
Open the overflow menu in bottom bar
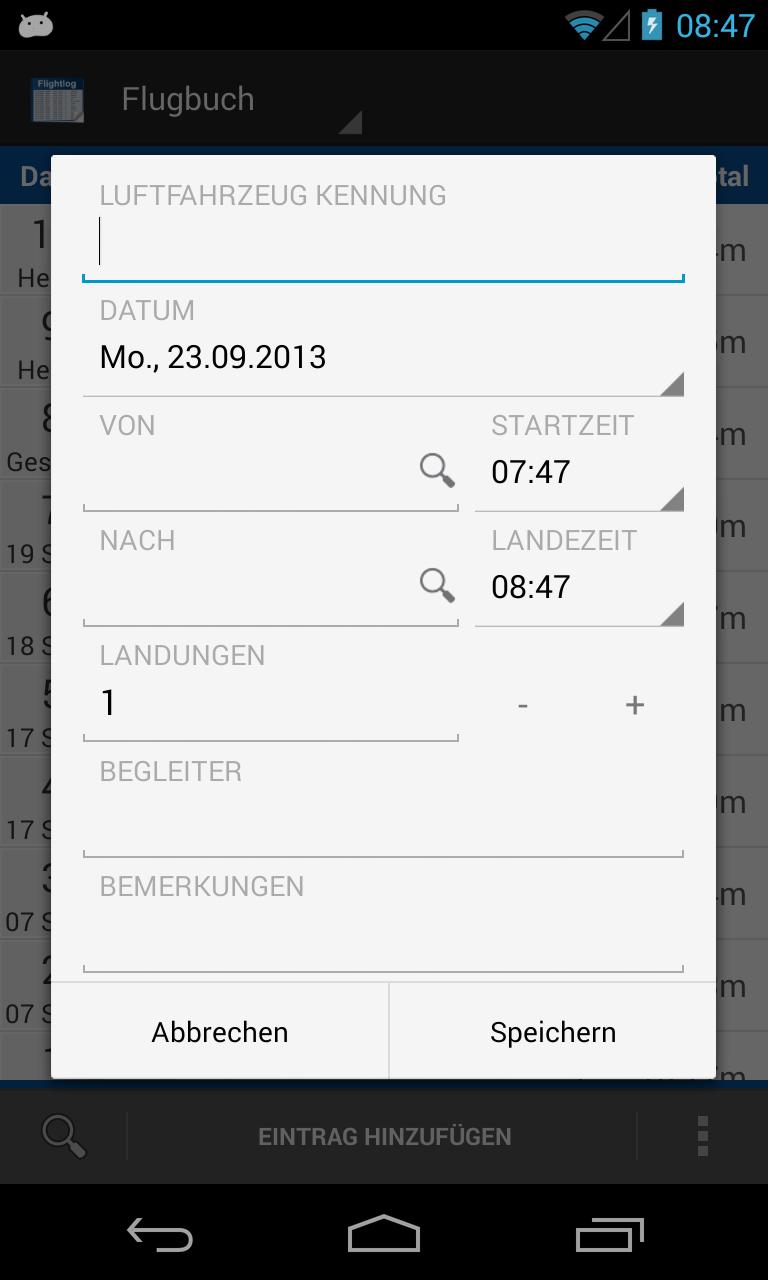coord(702,1135)
